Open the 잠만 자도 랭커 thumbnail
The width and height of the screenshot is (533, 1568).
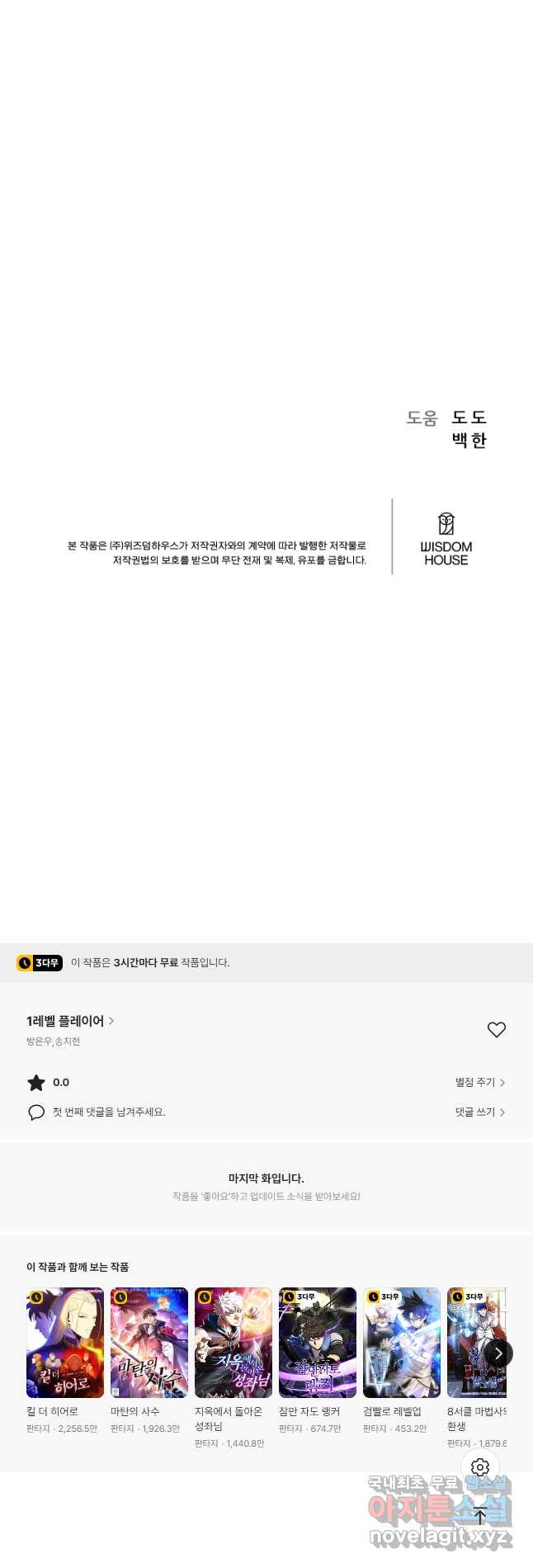click(x=318, y=1342)
